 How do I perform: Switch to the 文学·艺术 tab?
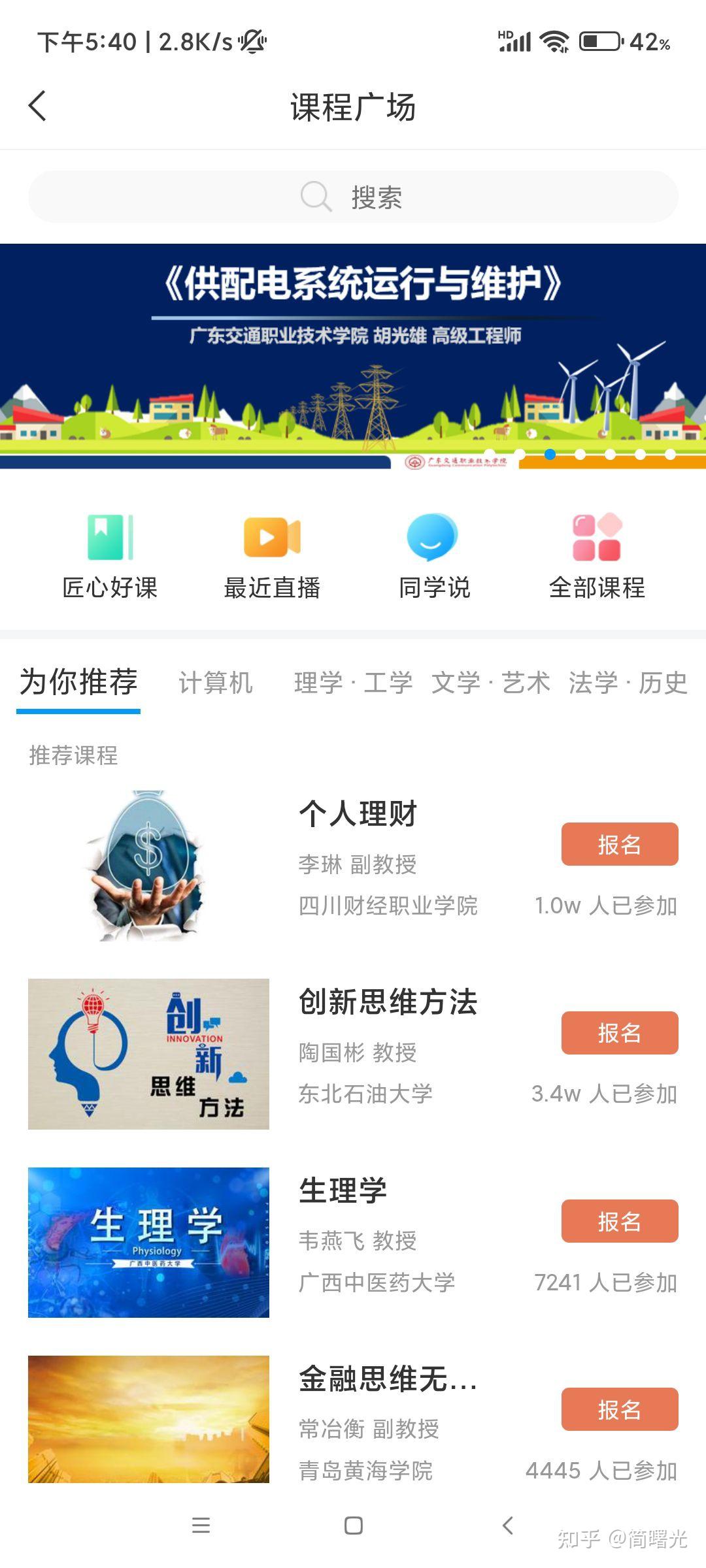click(x=490, y=683)
